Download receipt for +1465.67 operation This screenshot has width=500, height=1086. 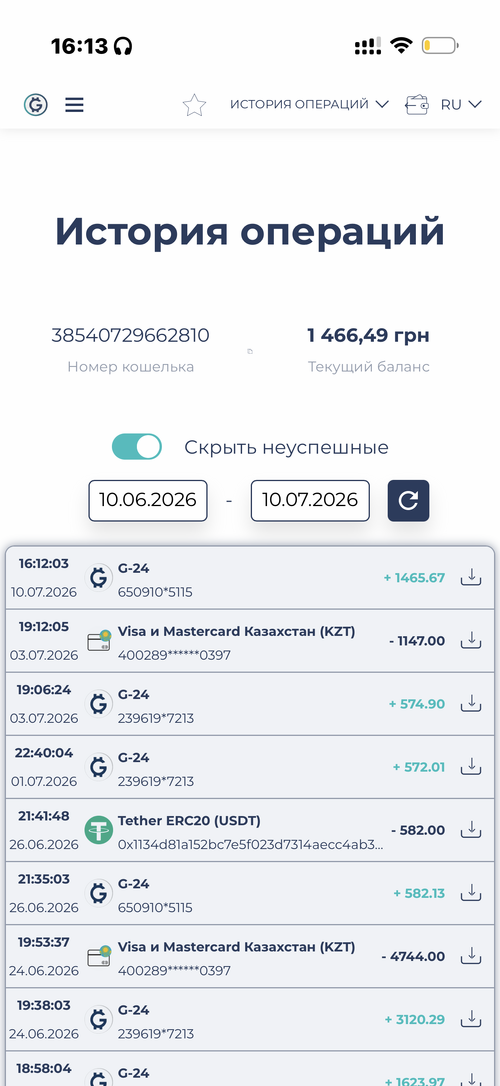pyautogui.click(x=471, y=577)
